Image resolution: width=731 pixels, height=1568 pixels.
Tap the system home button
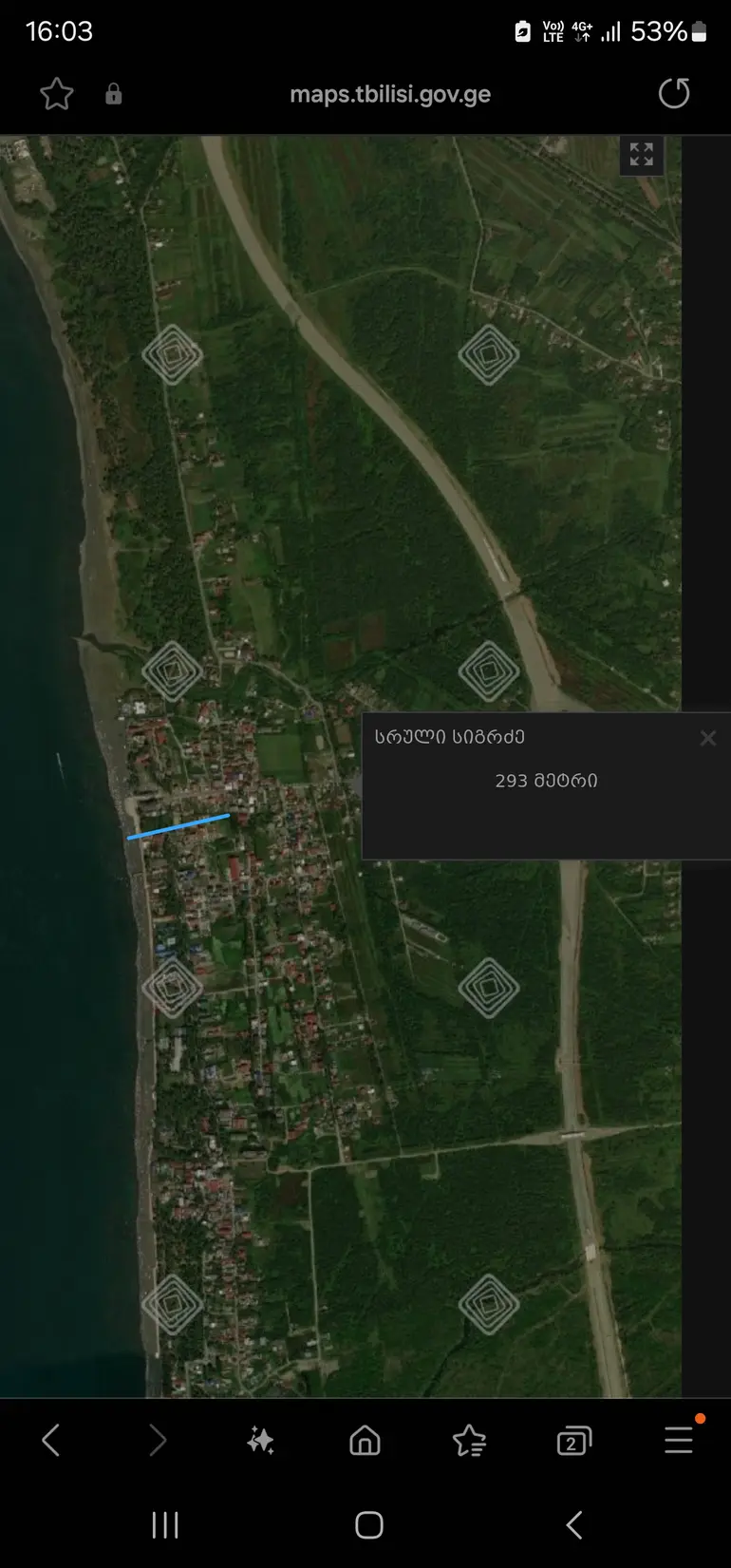[368, 1525]
